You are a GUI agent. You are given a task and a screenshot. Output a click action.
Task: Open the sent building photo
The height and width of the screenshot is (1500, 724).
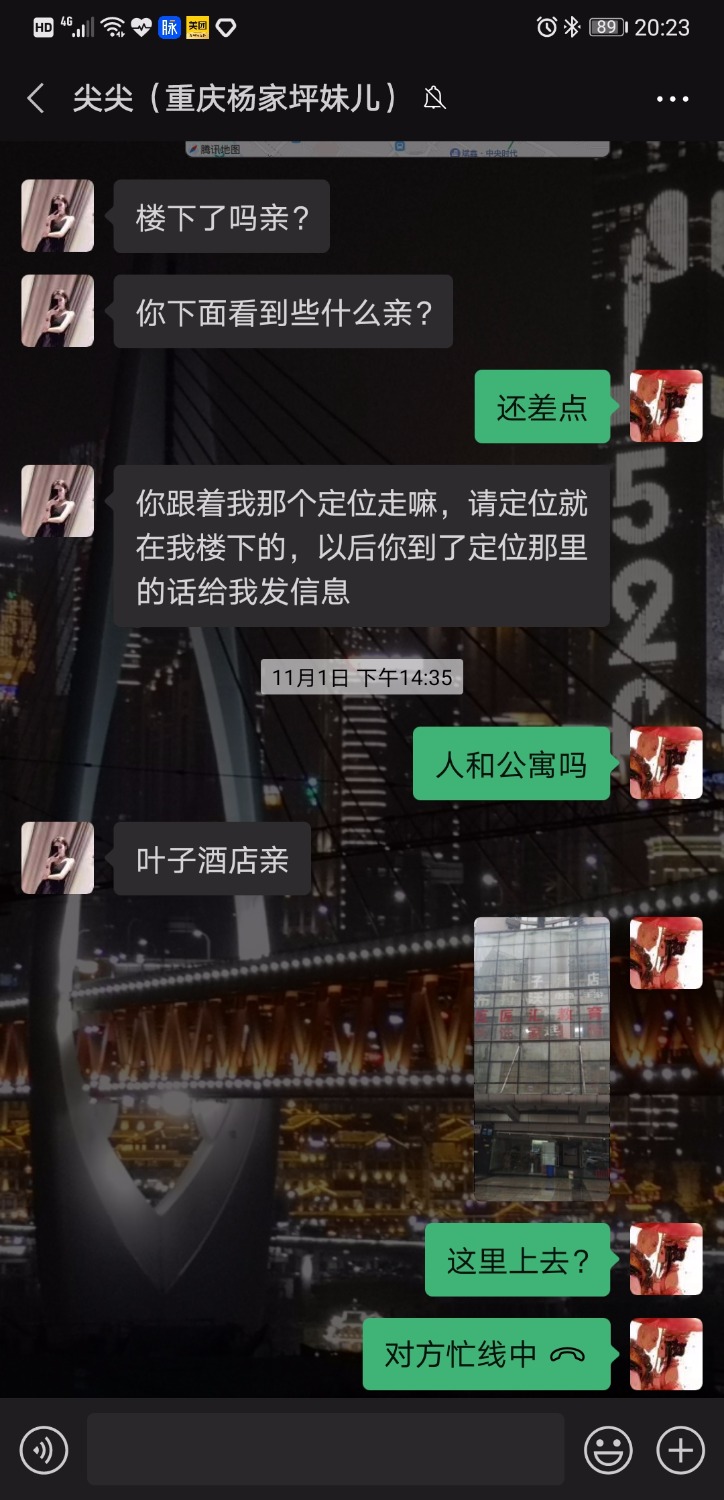(541, 1058)
